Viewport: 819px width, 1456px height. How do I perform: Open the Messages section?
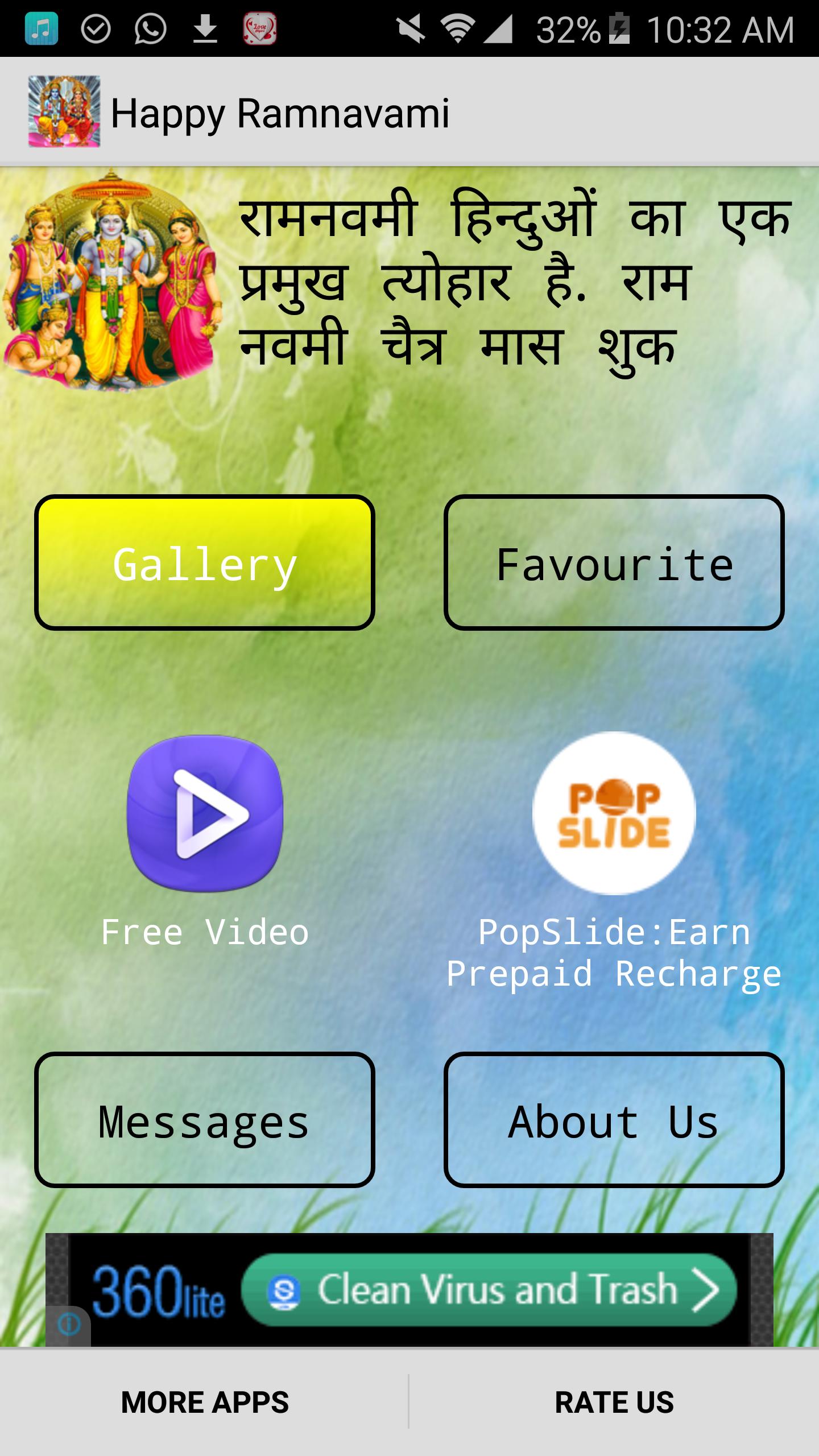tap(205, 1120)
